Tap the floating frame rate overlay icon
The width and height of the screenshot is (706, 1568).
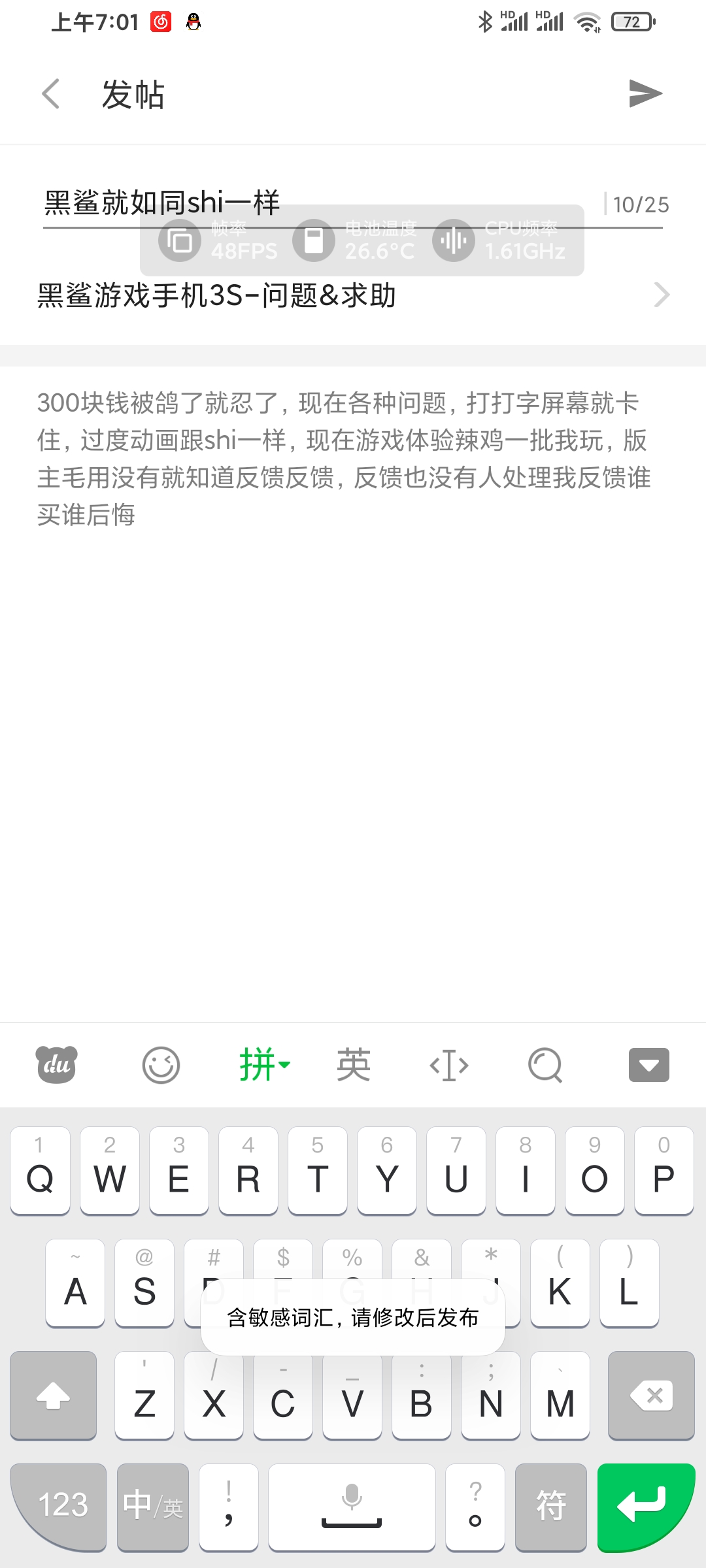tap(180, 240)
